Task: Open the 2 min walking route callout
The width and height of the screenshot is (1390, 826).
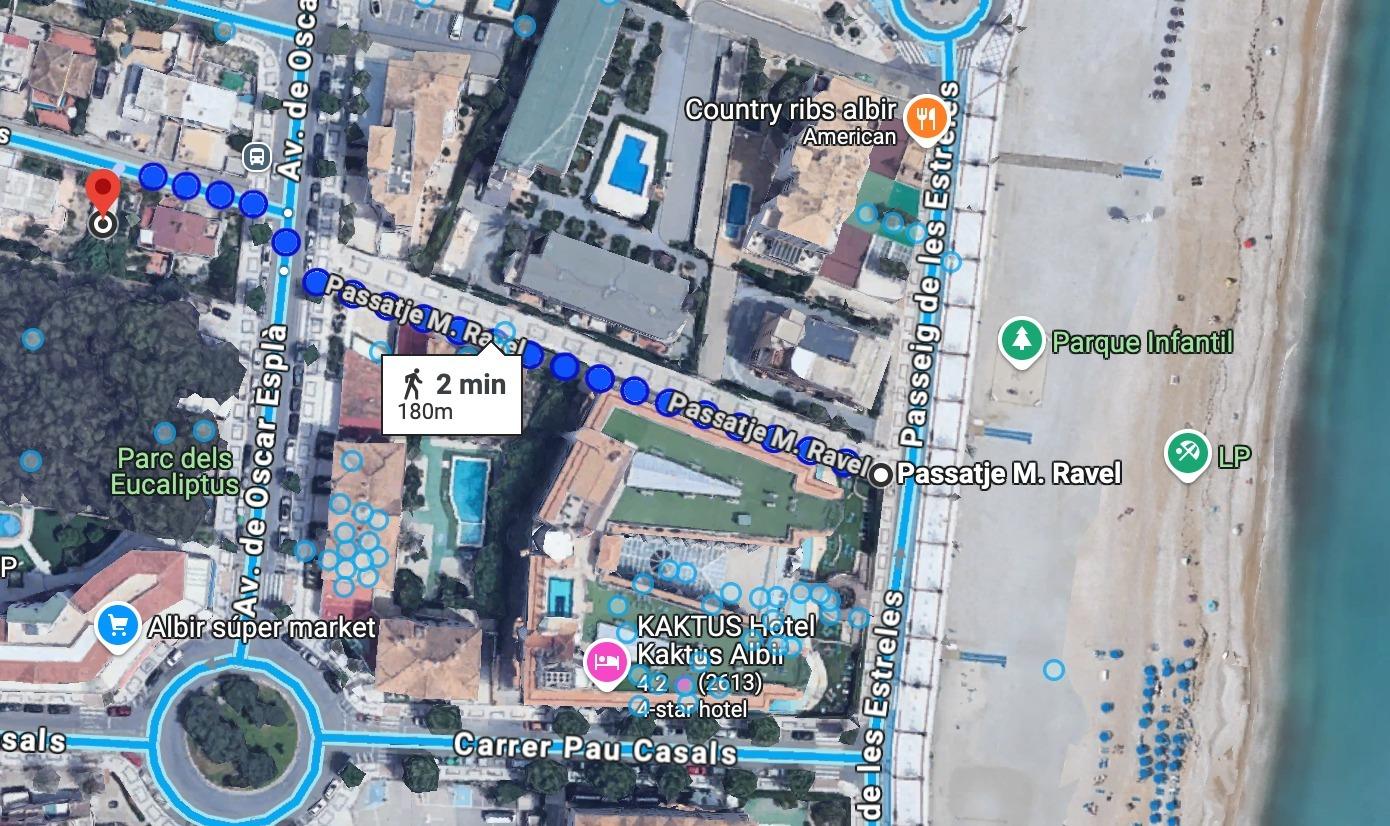Action: pyautogui.click(x=452, y=395)
